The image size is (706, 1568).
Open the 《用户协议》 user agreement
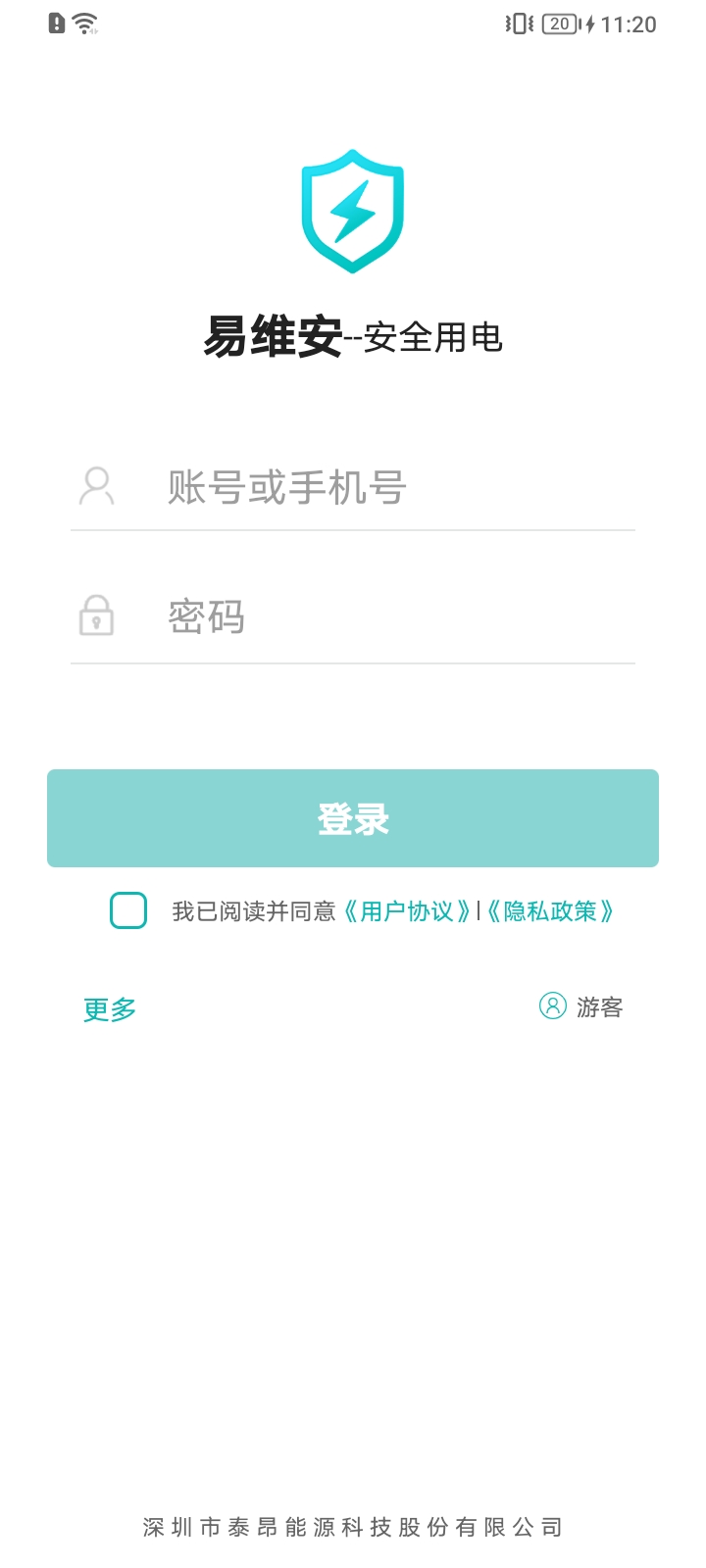[408, 911]
